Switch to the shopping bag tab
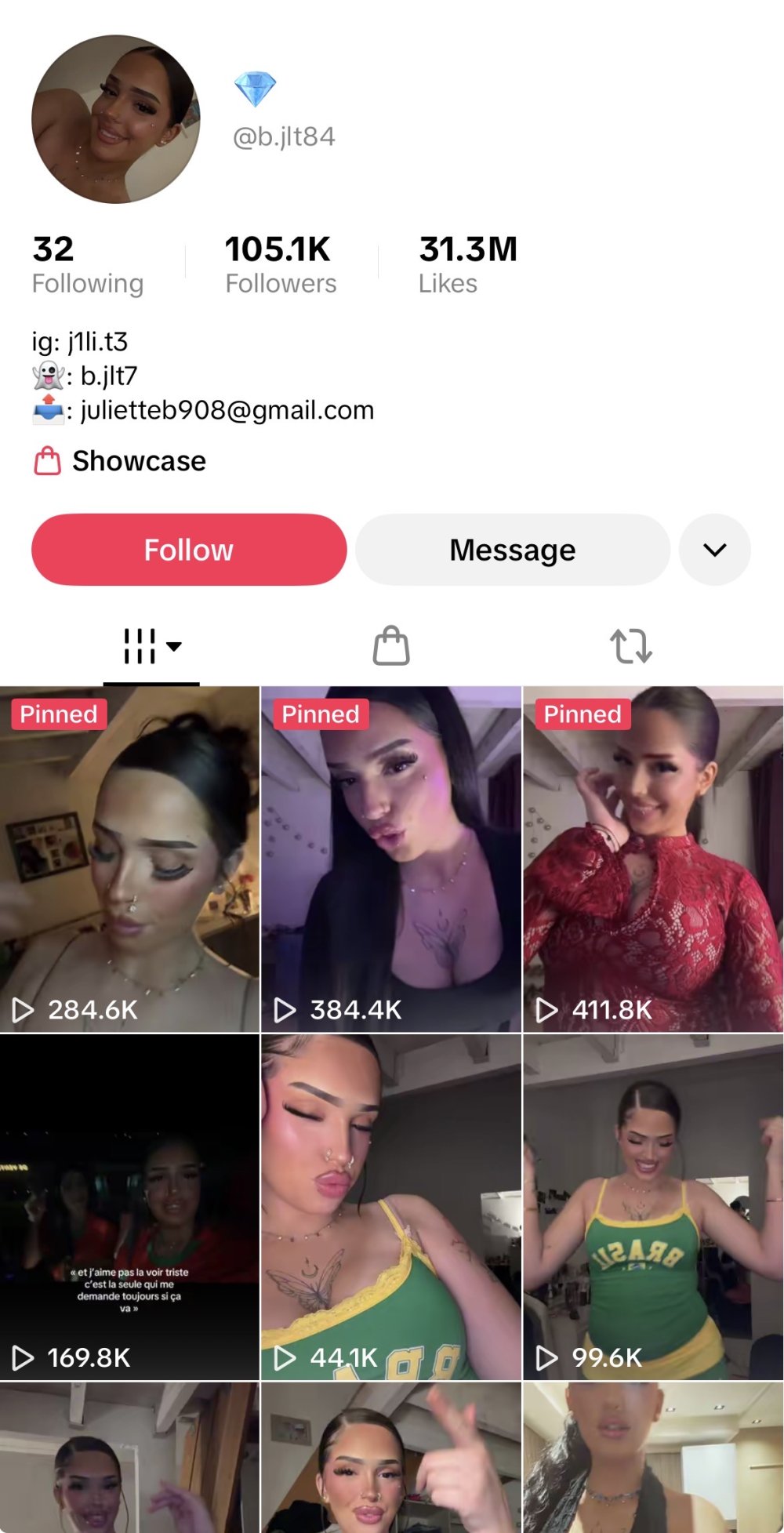The height and width of the screenshot is (1533, 784). [x=391, y=647]
